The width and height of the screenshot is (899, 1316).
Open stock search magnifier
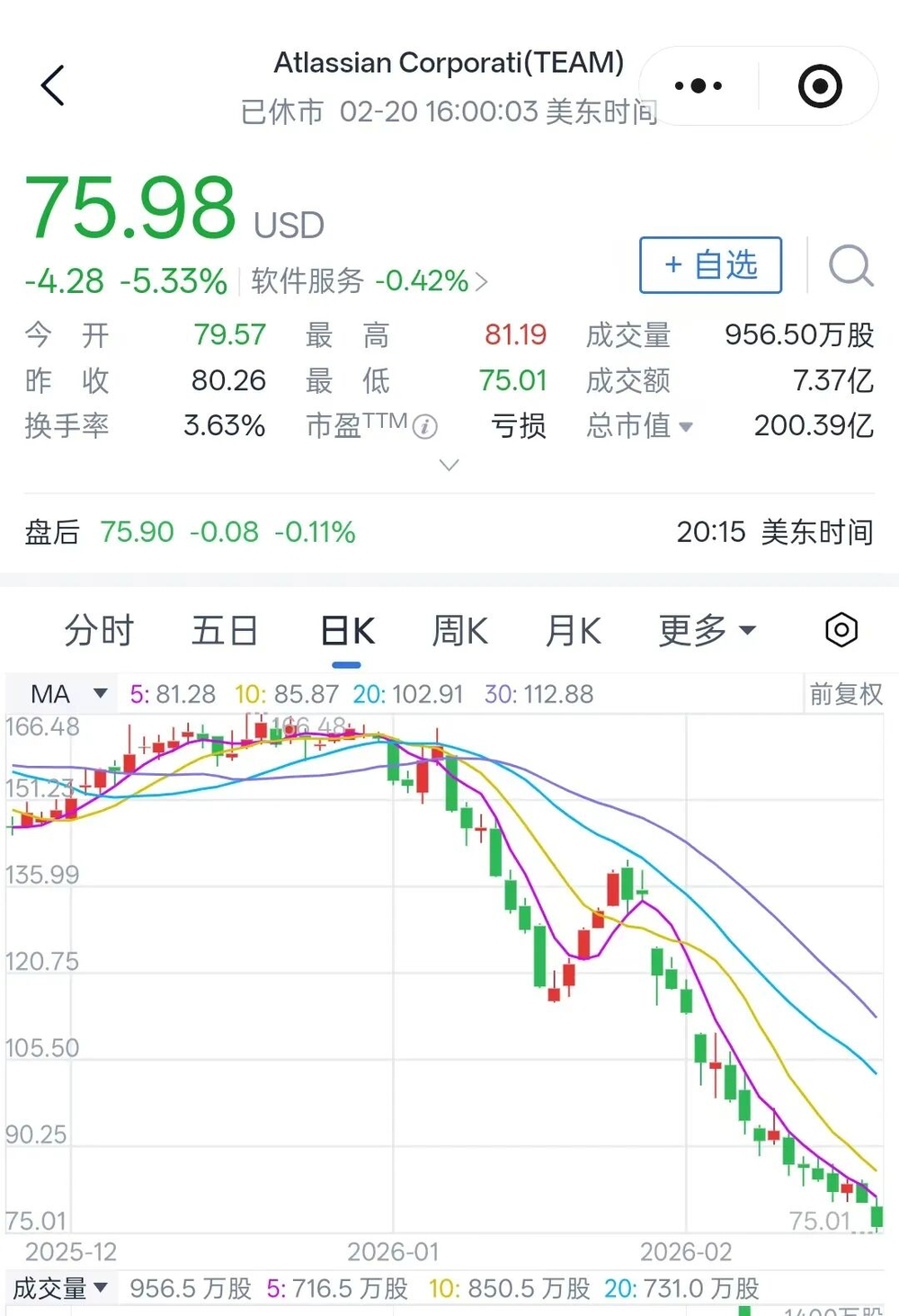point(850,265)
